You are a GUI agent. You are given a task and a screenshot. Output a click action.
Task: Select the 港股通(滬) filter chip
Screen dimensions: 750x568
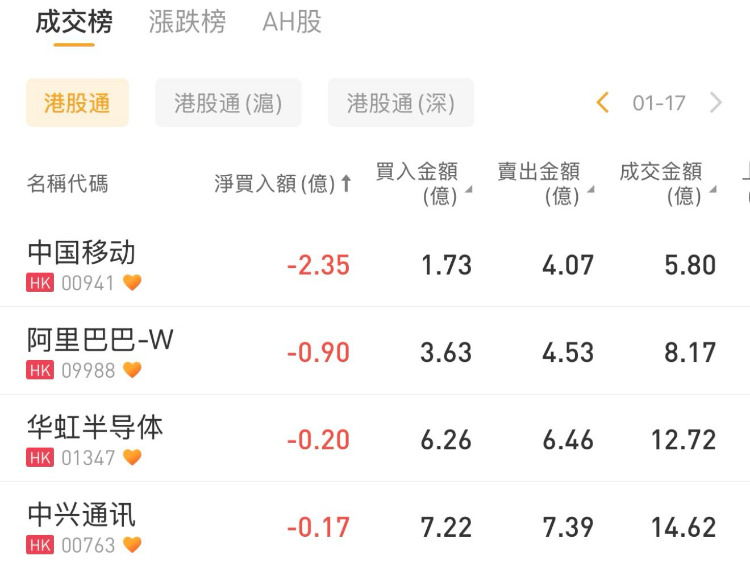228,103
